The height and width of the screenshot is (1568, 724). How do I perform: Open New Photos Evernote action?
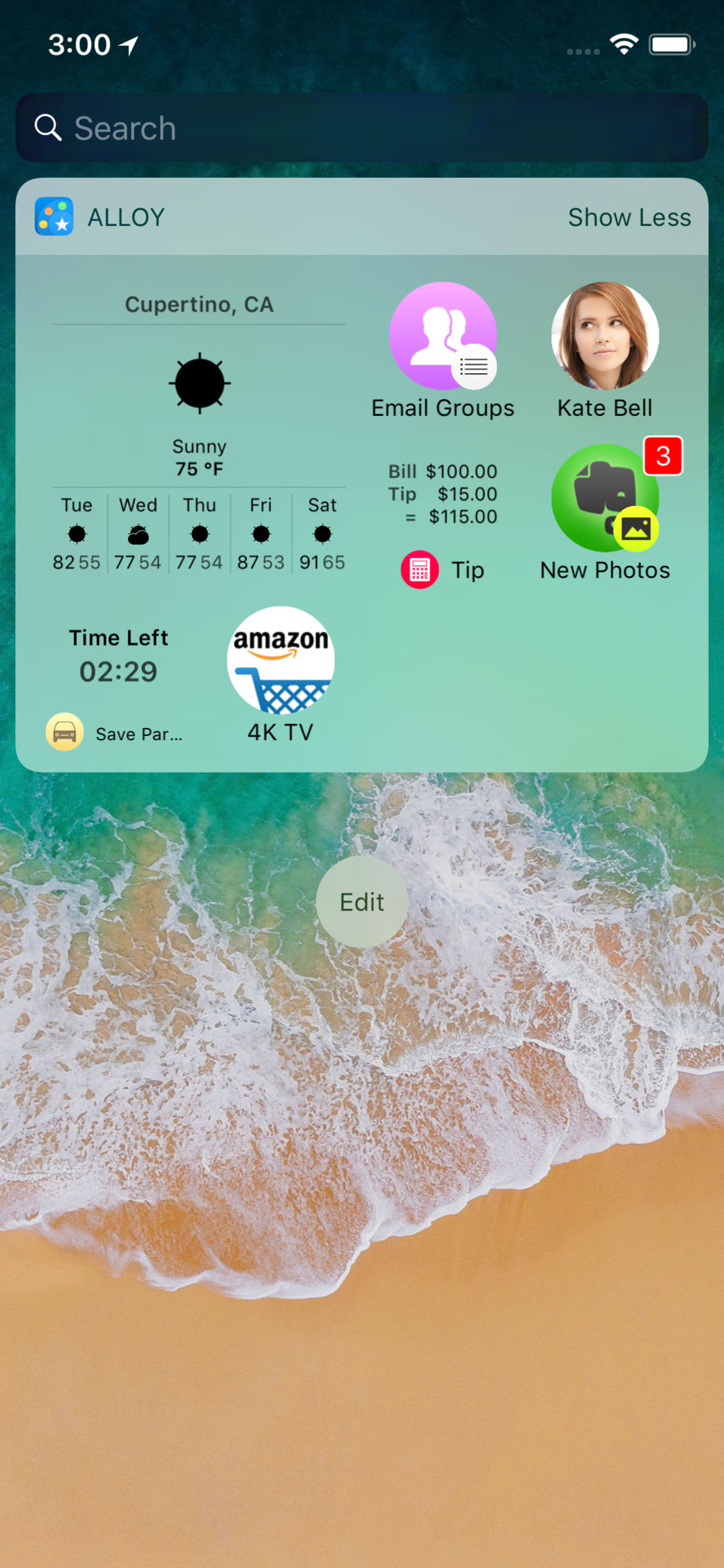pyautogui.click(x=605, y=512)
